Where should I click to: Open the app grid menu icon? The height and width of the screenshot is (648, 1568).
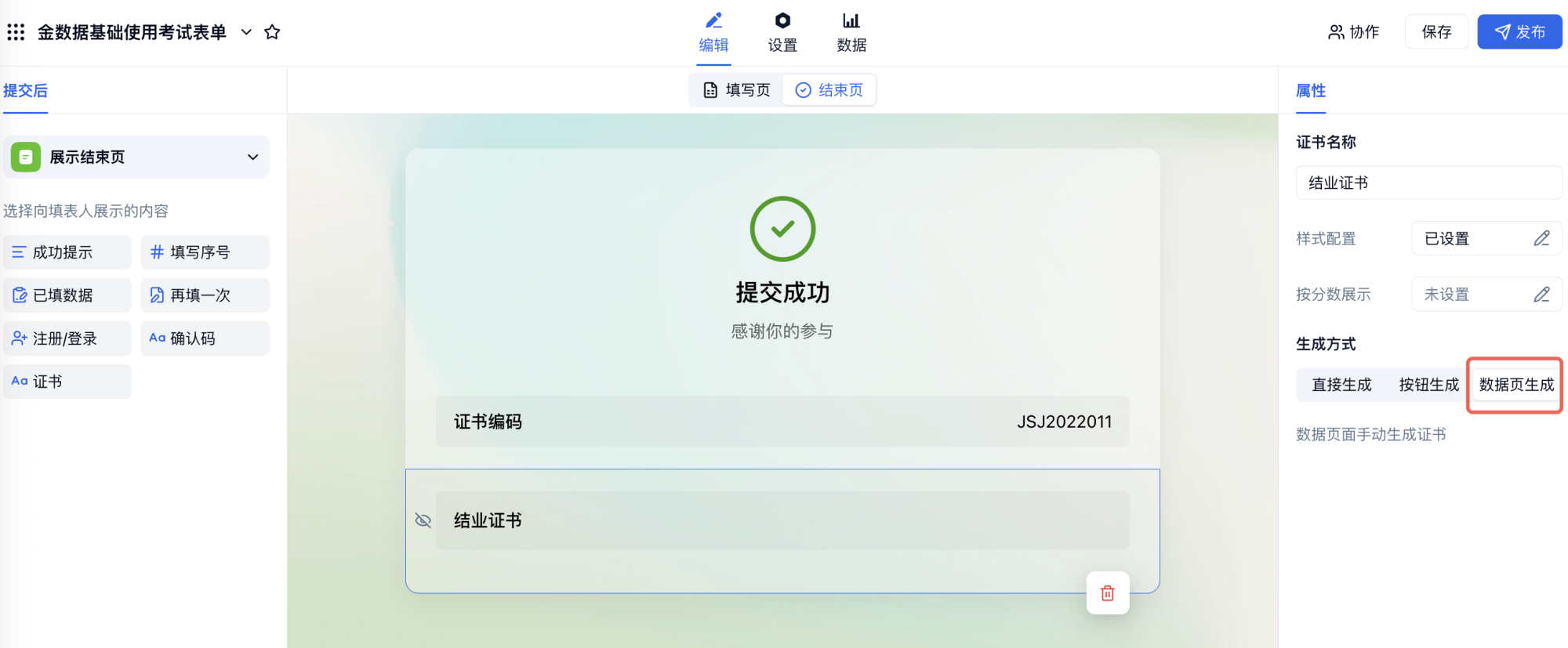click(16, 32)
